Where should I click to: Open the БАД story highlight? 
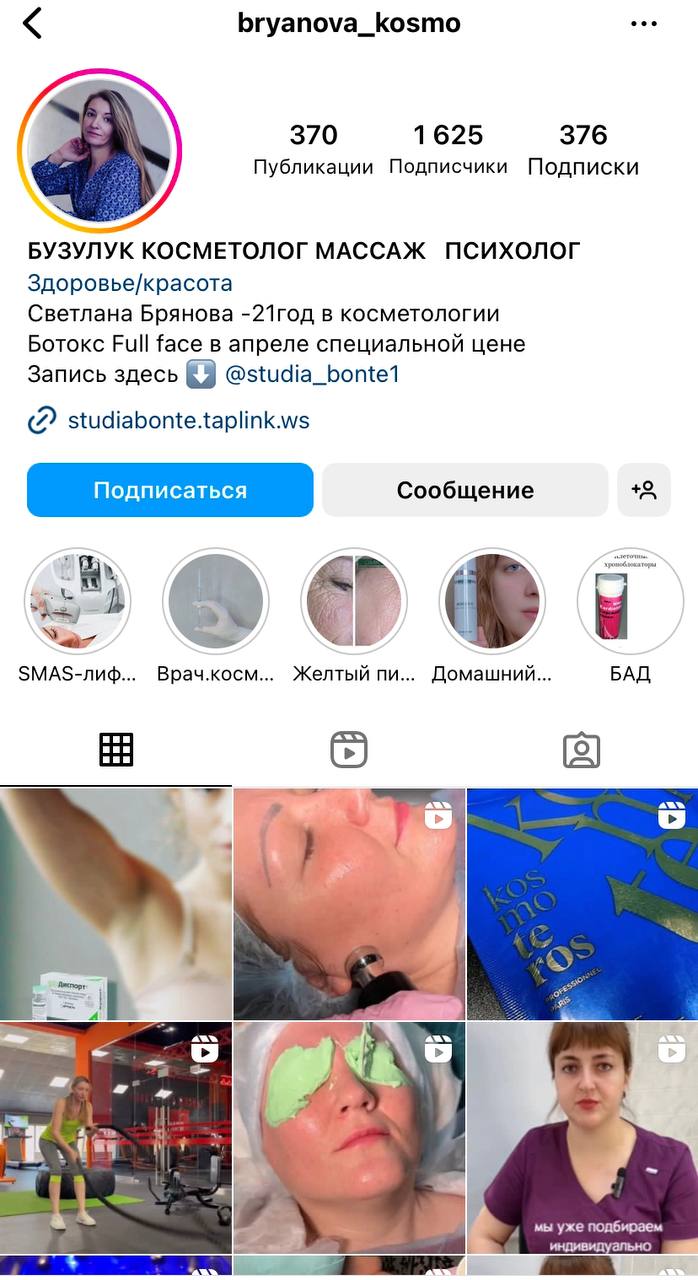point(630,602)
